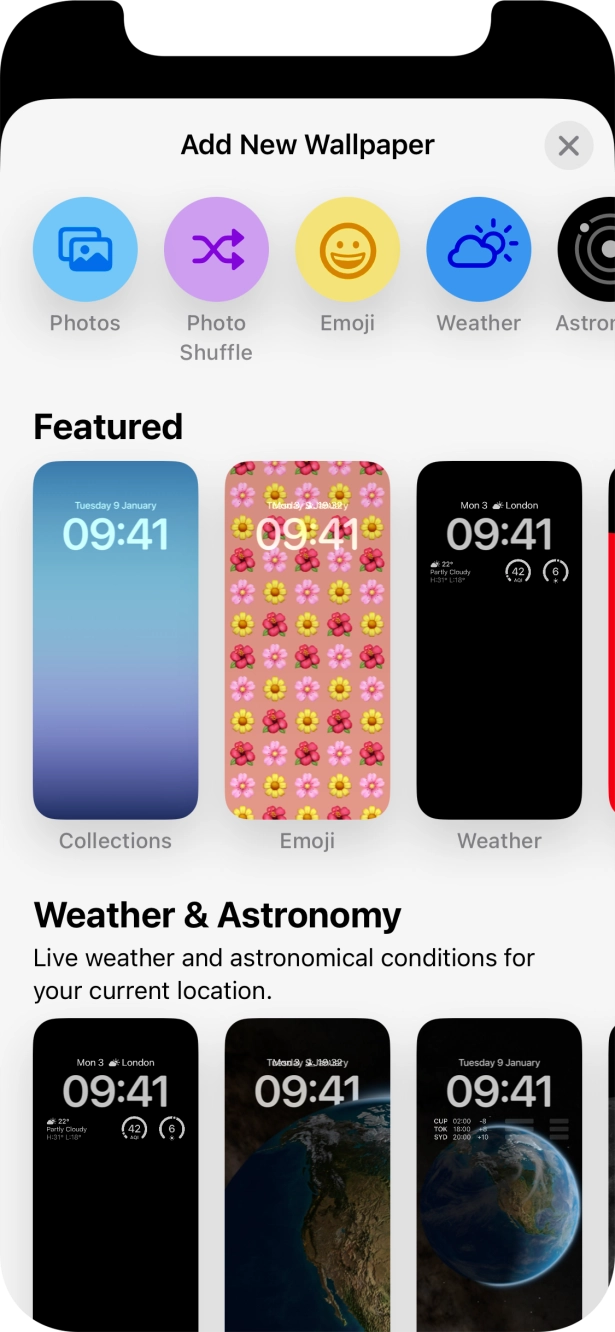Pick the featured flower Emoji wallpaper
This screenshot has height=1332, width=615.
[307, 640]
